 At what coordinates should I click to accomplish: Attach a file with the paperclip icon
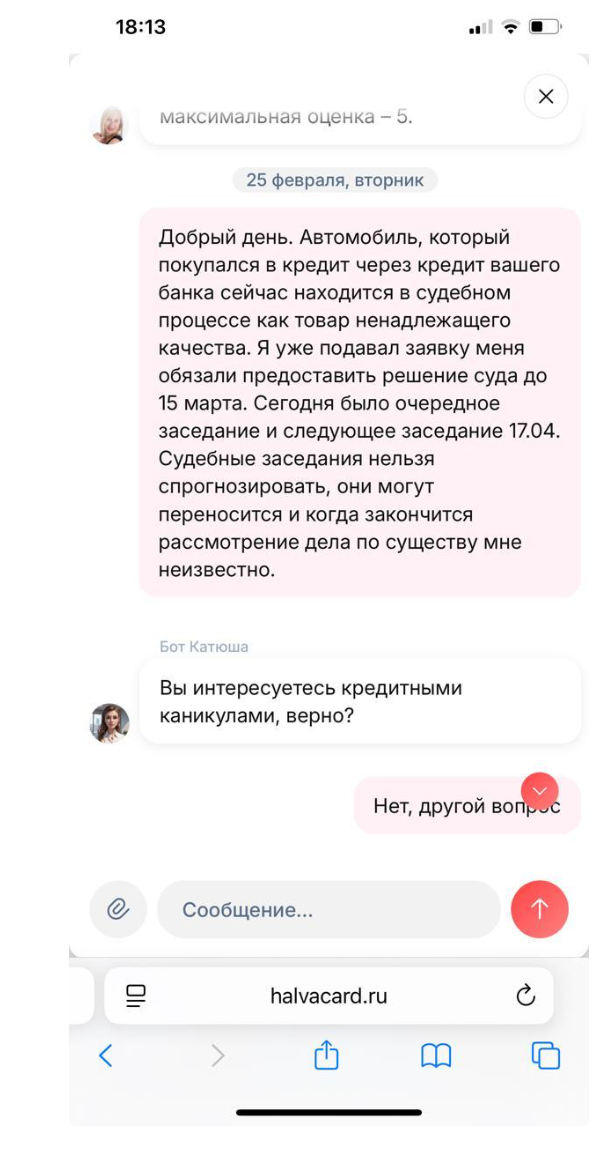(118, 909)
